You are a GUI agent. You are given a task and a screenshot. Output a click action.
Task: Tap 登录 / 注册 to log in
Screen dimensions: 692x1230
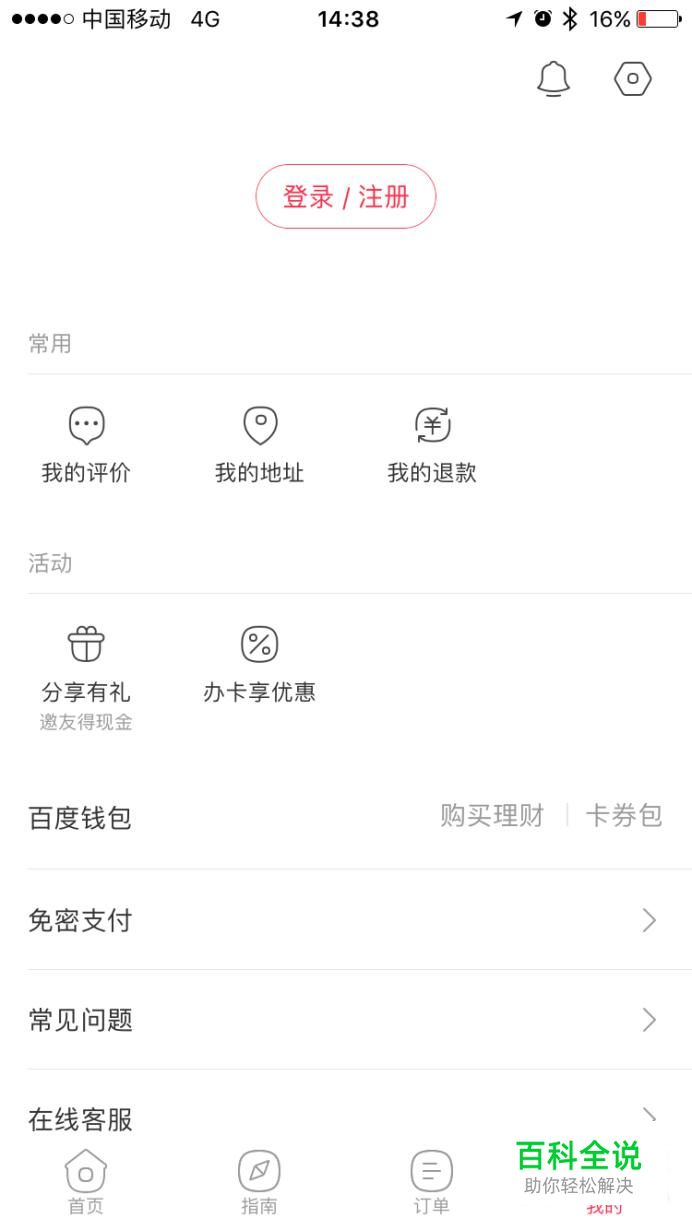[346, 197]
